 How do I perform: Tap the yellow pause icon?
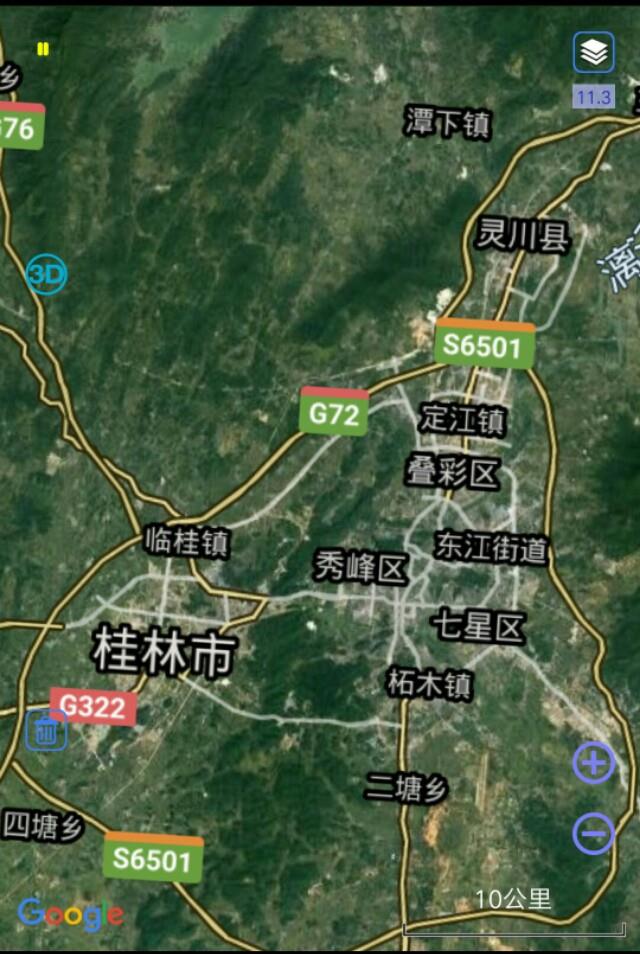click(43, 49)
